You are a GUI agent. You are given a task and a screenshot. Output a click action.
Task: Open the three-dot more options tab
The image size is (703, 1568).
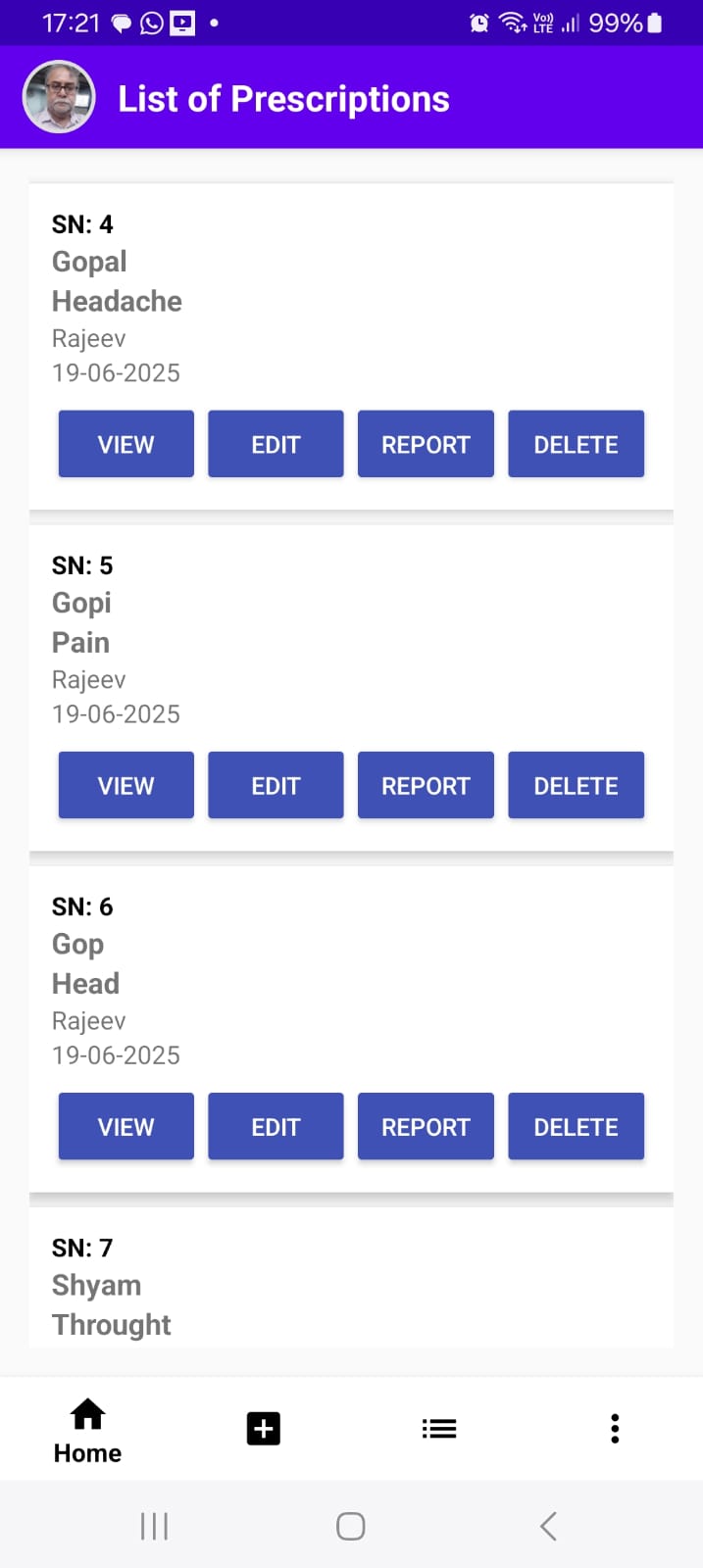(x=615, y=1429)
